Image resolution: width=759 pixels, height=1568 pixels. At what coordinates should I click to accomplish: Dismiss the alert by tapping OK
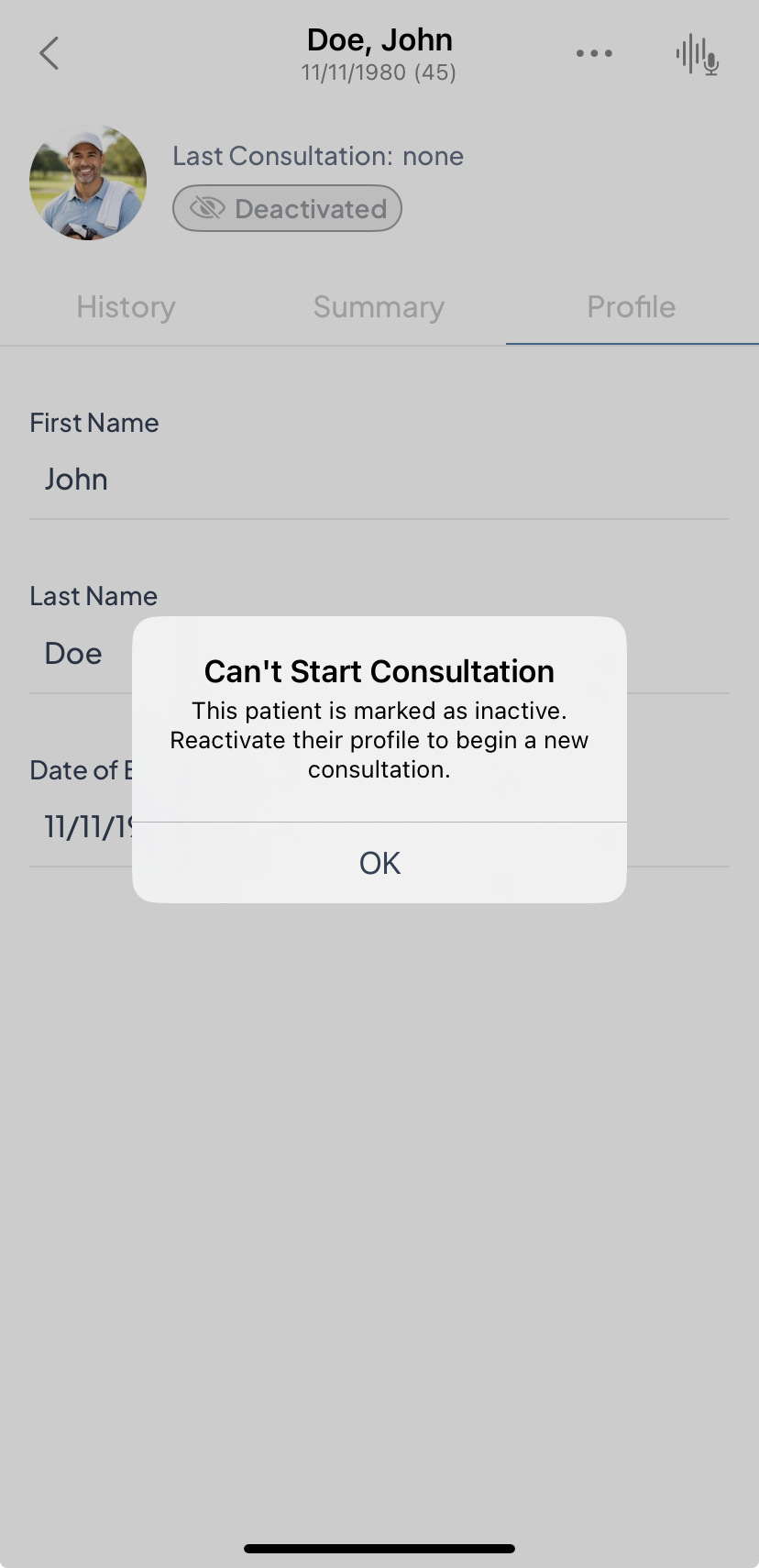379,863
